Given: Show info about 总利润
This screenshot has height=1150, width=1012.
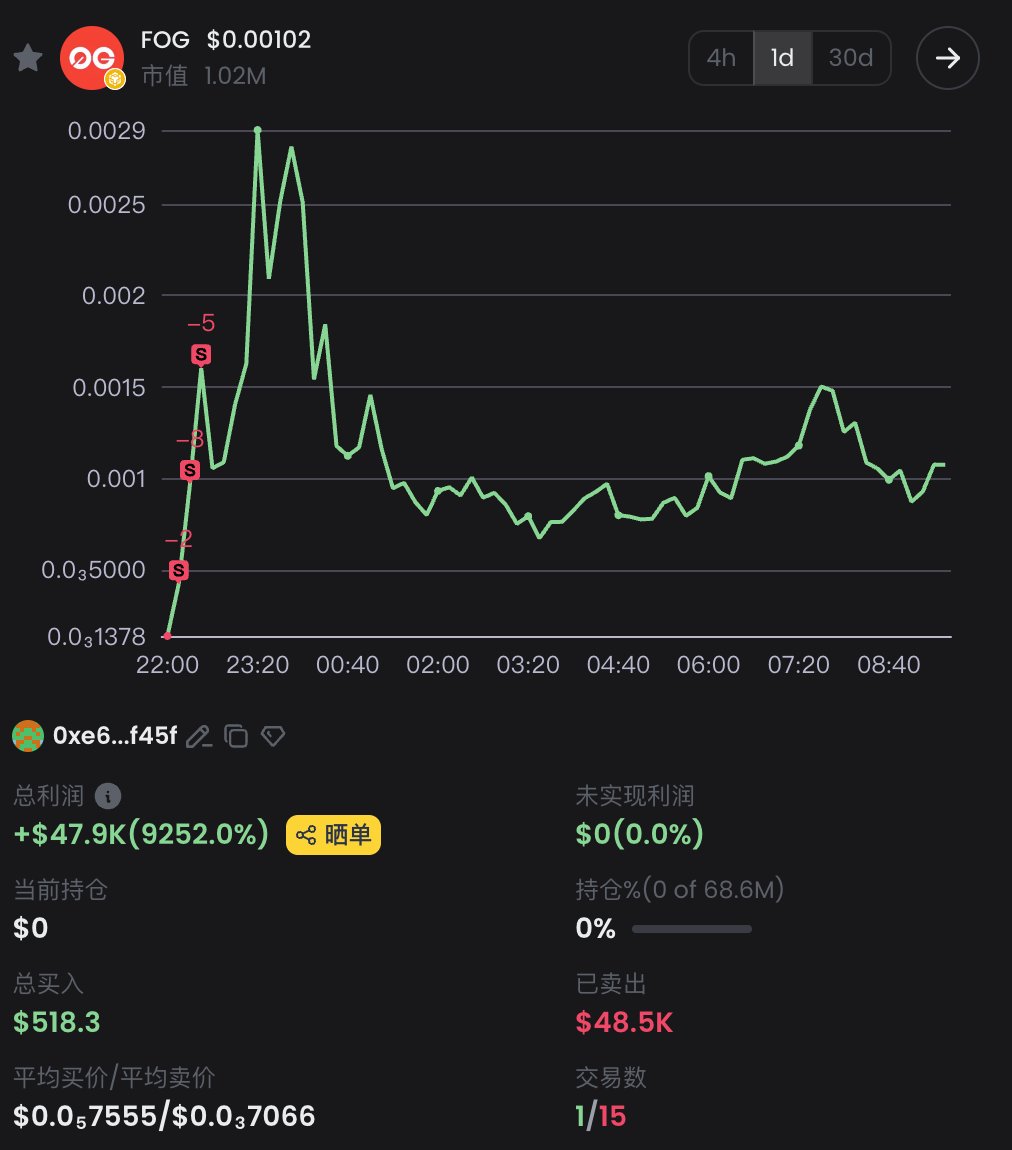Looking at the screenshot, I should [x=108, y=797].
